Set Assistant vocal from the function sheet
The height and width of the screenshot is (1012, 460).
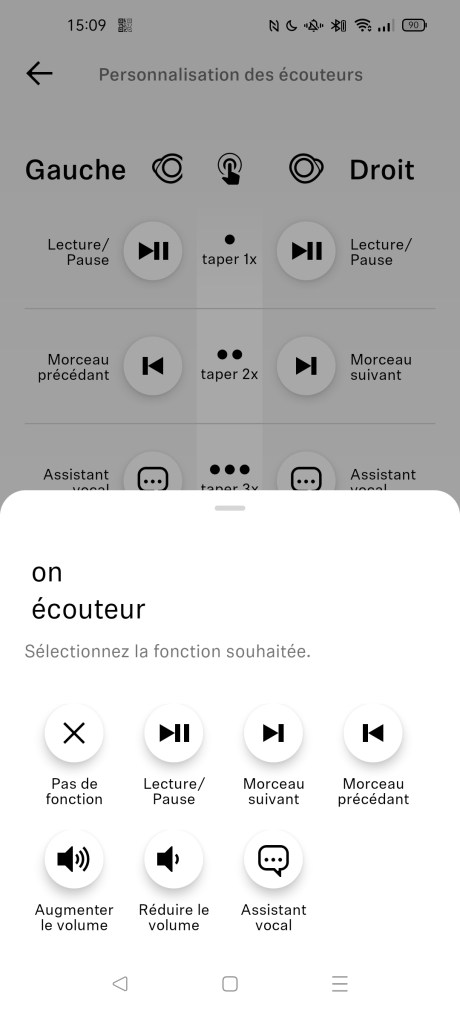click(x=274, y=860)
